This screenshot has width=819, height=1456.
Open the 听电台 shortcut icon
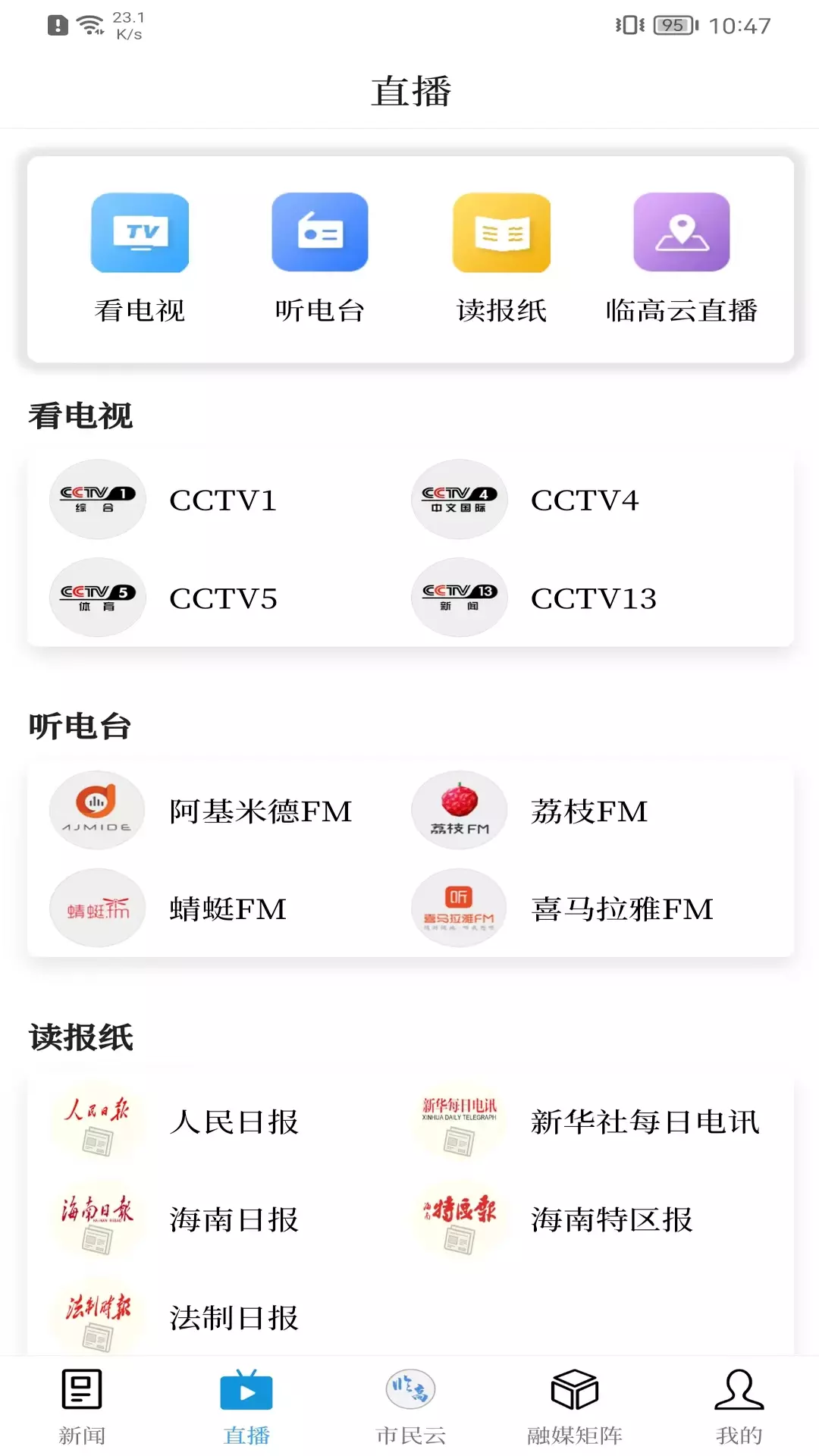click(320, 233)
